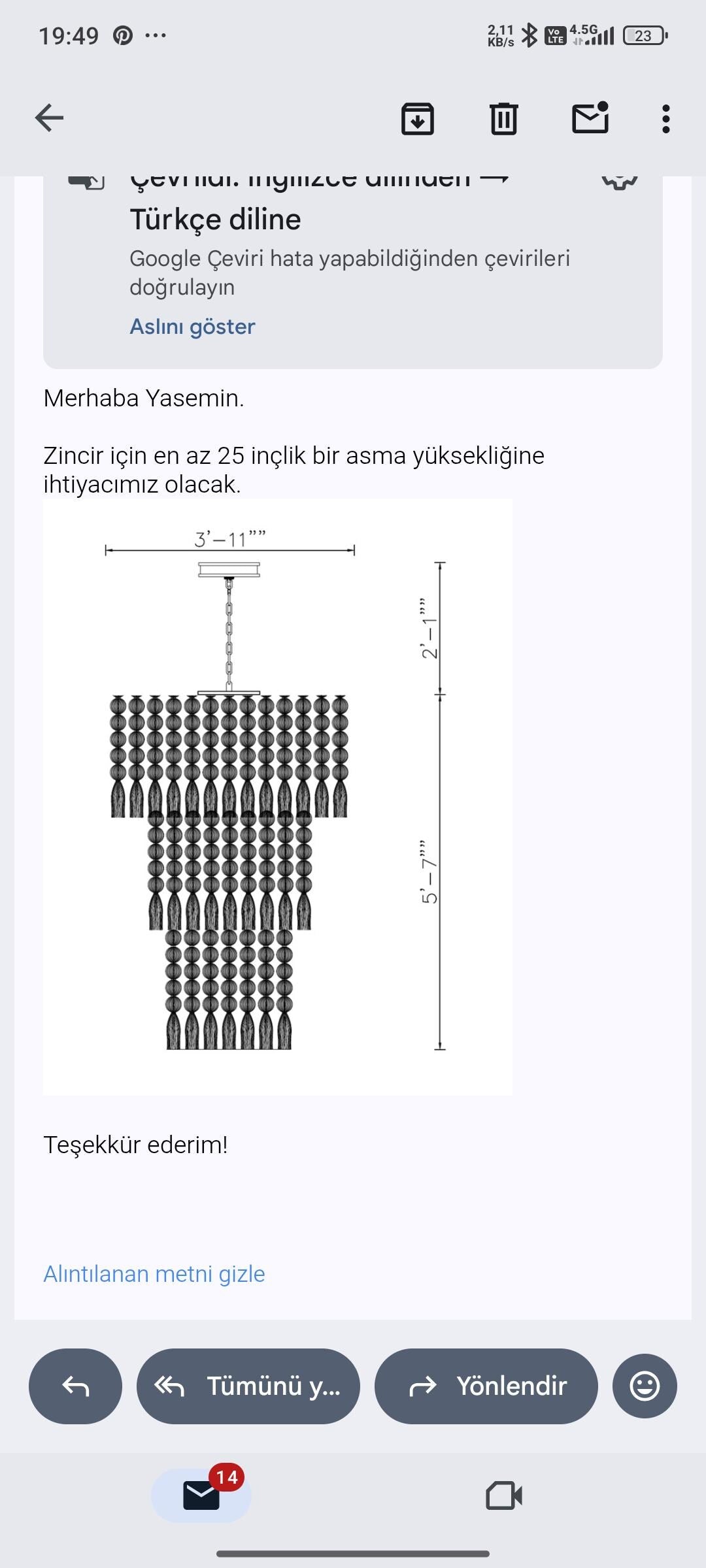The image size is (706, 1568).
Task: Go back to the inbox
Action: [x=49, y=118]
